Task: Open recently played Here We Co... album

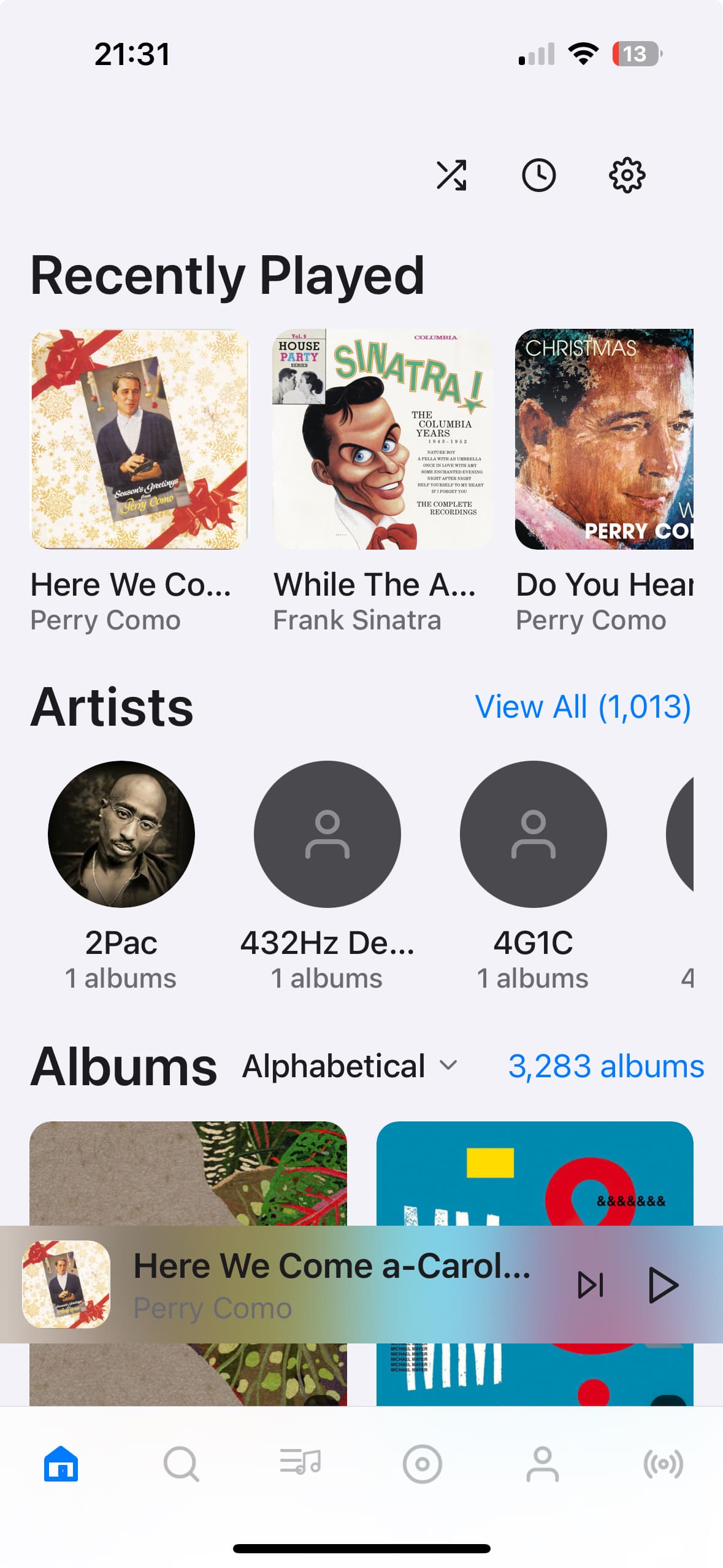Action: point(140,439)
